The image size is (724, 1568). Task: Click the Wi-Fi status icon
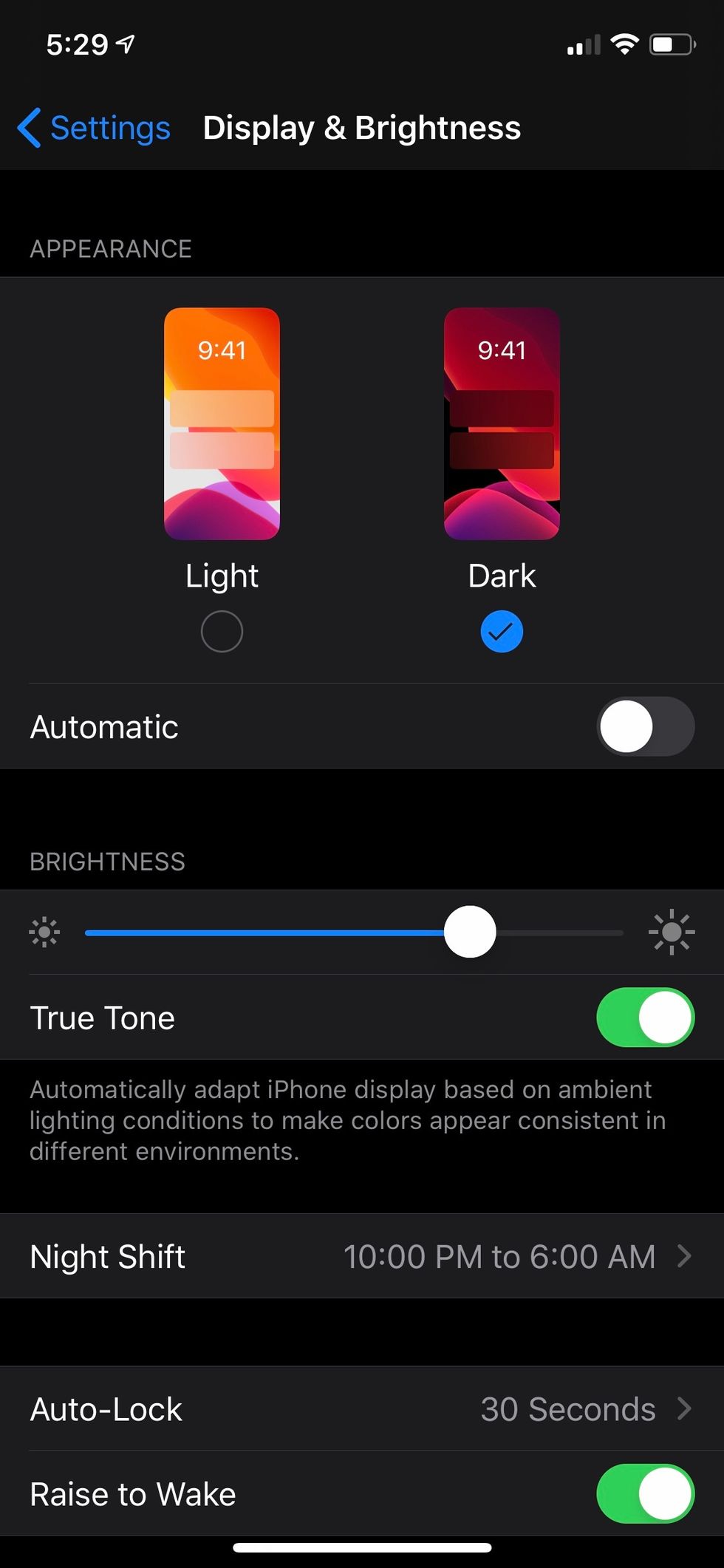click(x=624, y=43)
